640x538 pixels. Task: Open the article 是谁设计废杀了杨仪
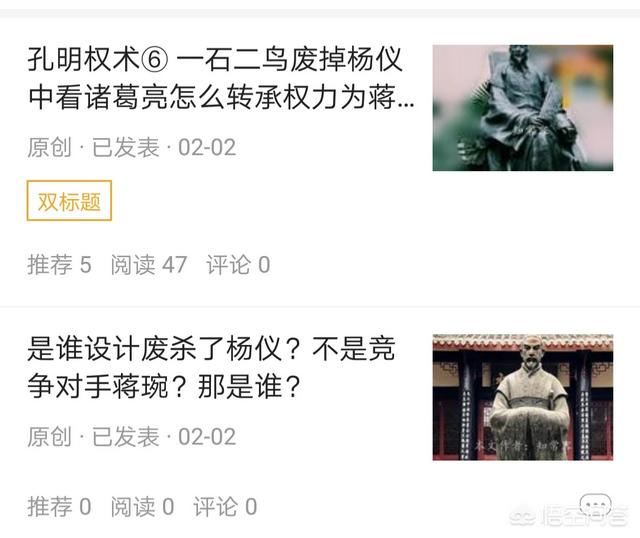210,366
